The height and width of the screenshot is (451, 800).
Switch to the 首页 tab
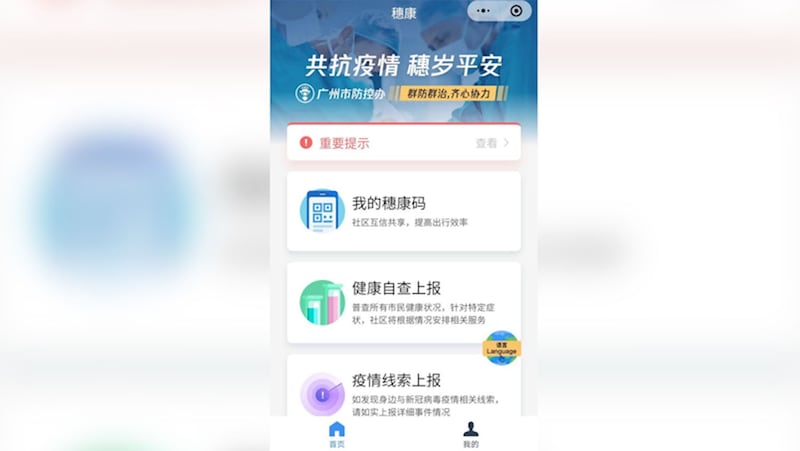click(x=337, y=434)
